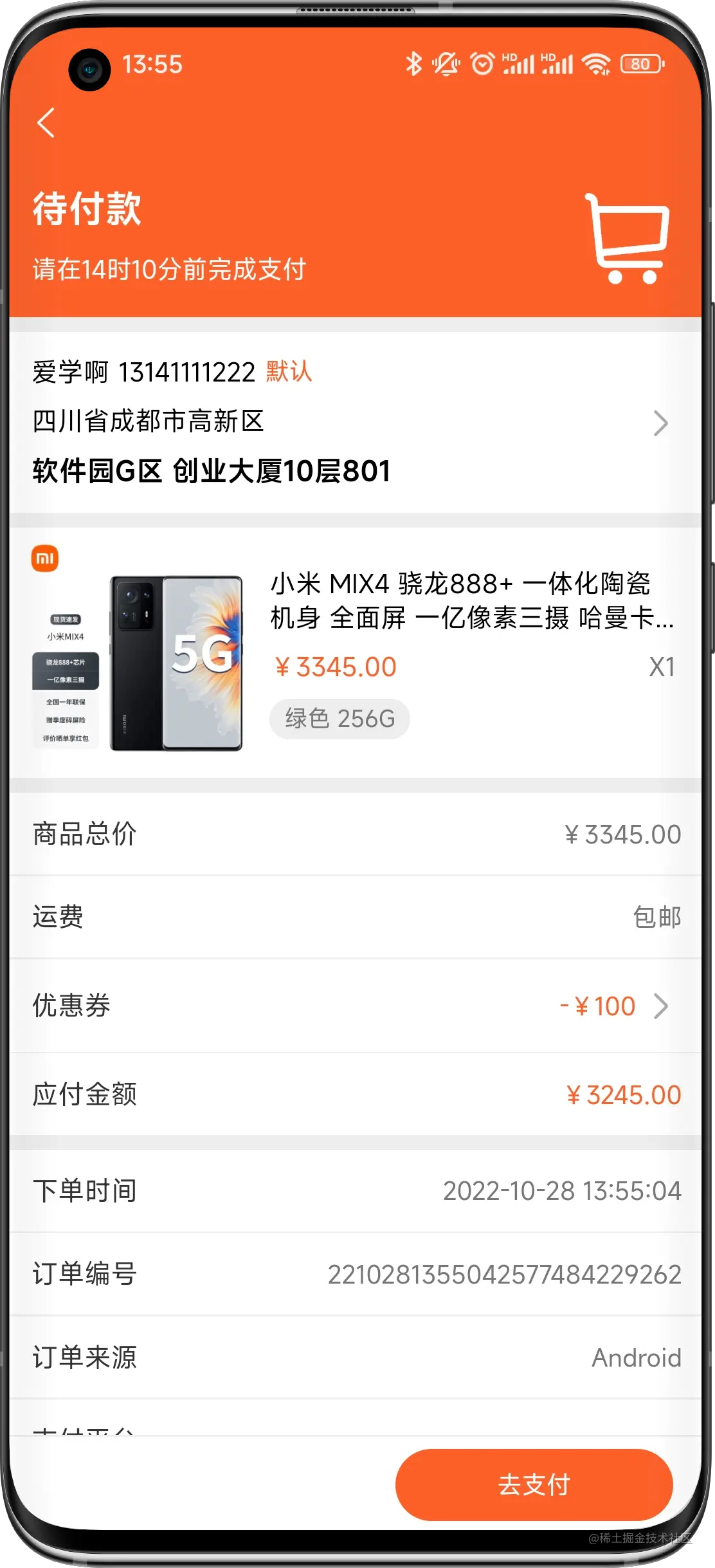715x1568 pixels.
Task: Tap the 去支付 pay button
Action: click(x=534, y=1484)
